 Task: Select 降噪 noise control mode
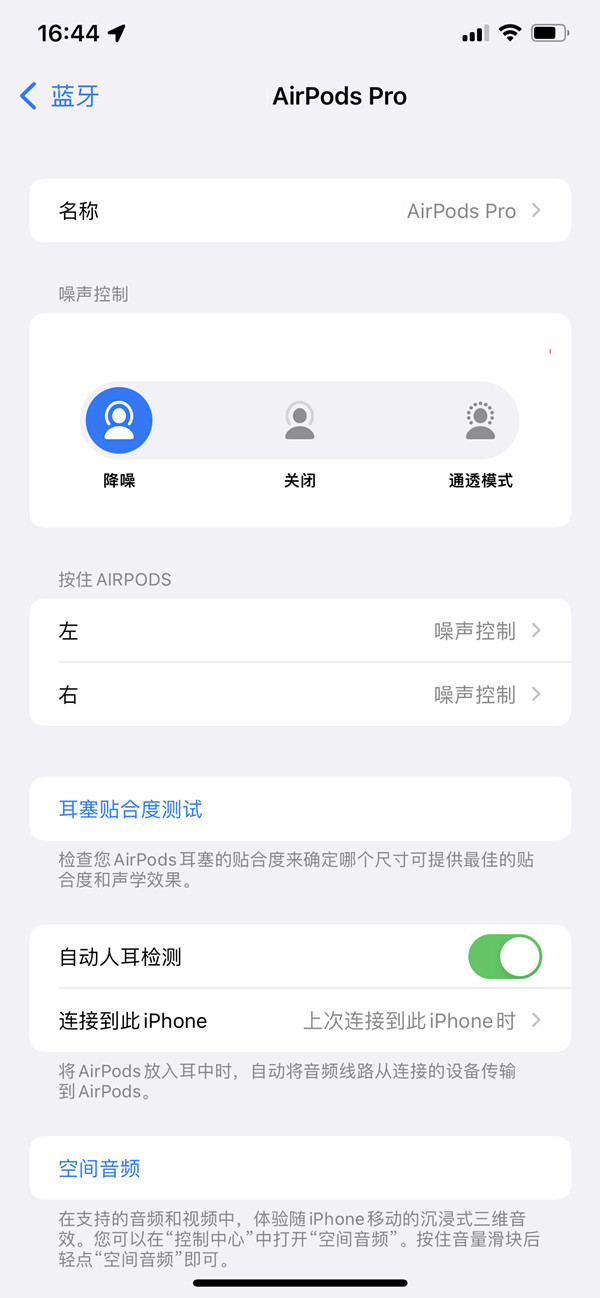point(119,421)
